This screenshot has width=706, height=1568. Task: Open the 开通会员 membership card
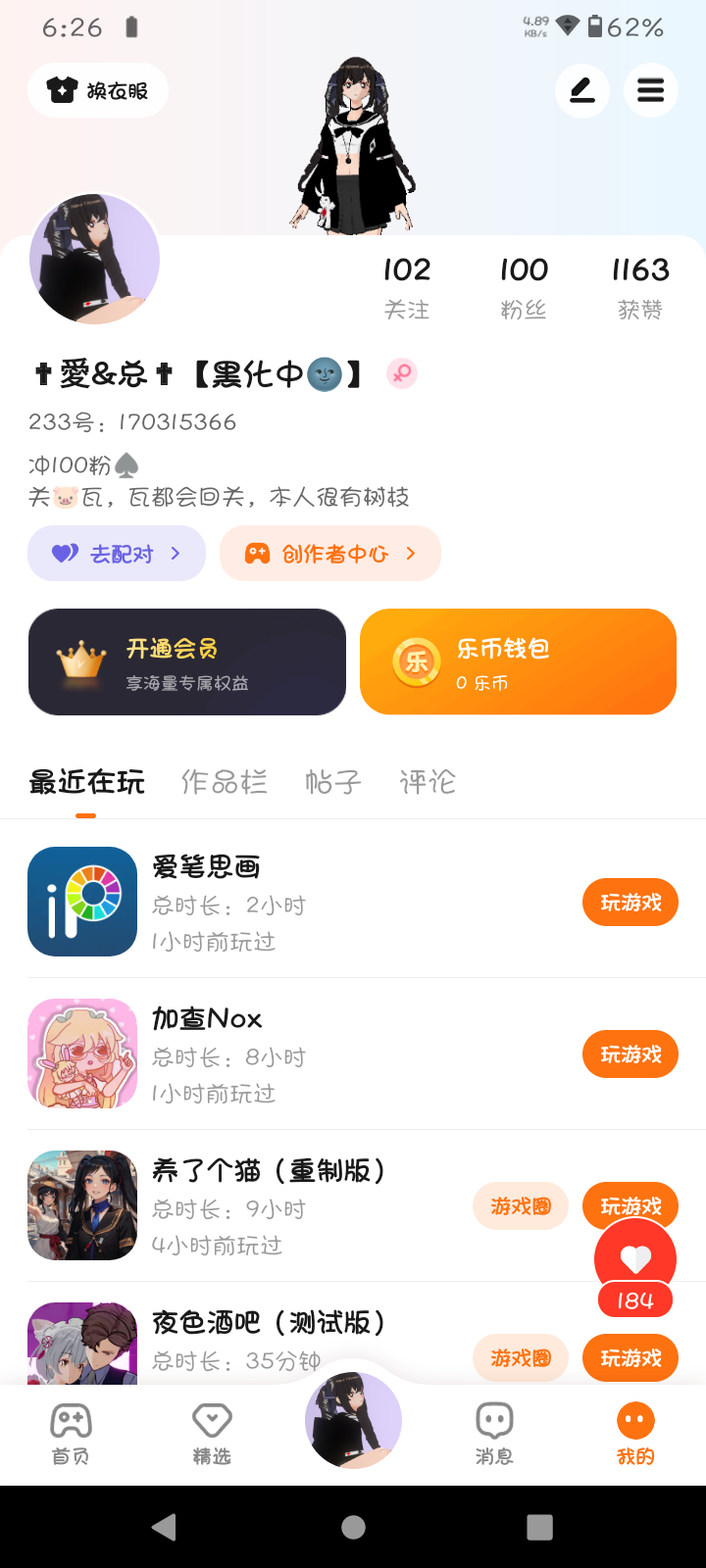(x=187, y=662)
